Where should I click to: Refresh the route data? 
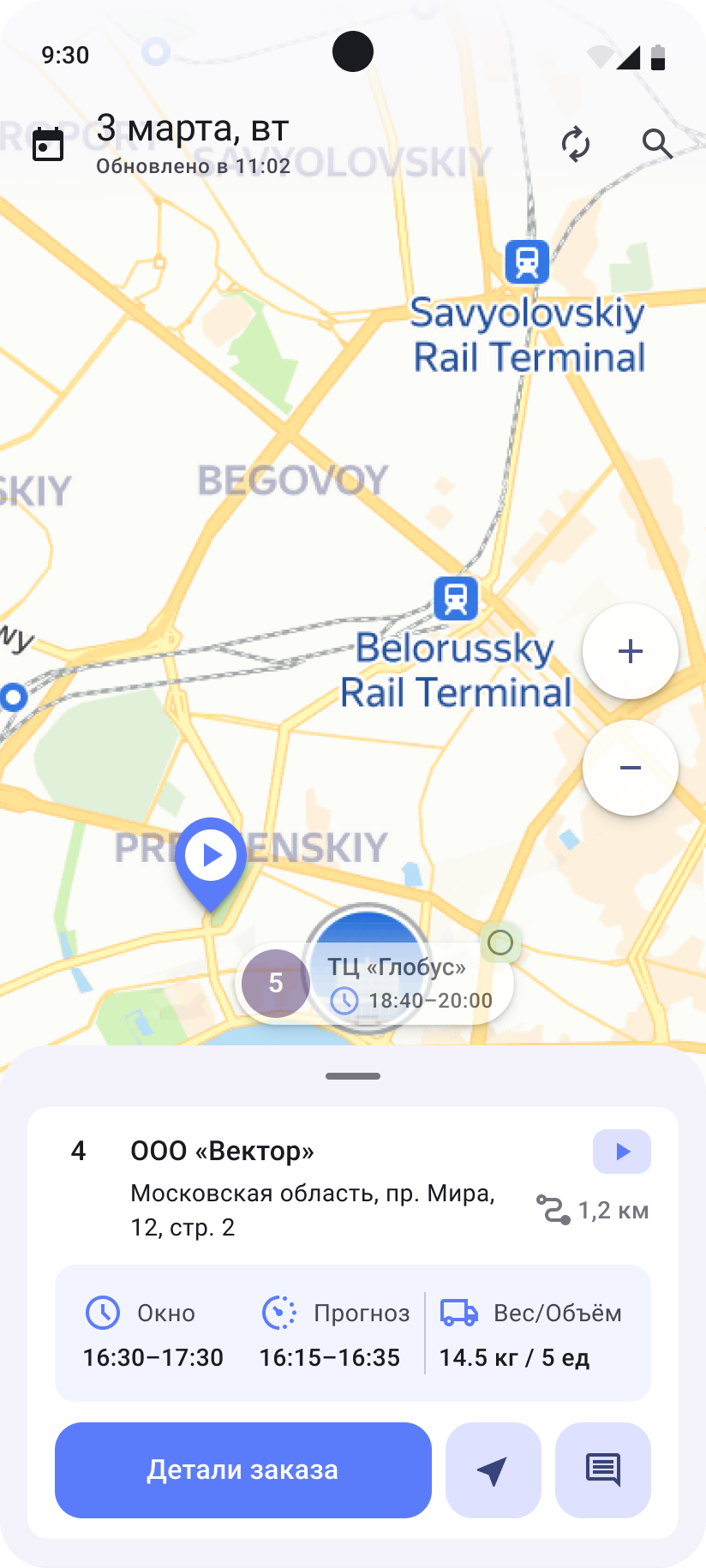576,144
